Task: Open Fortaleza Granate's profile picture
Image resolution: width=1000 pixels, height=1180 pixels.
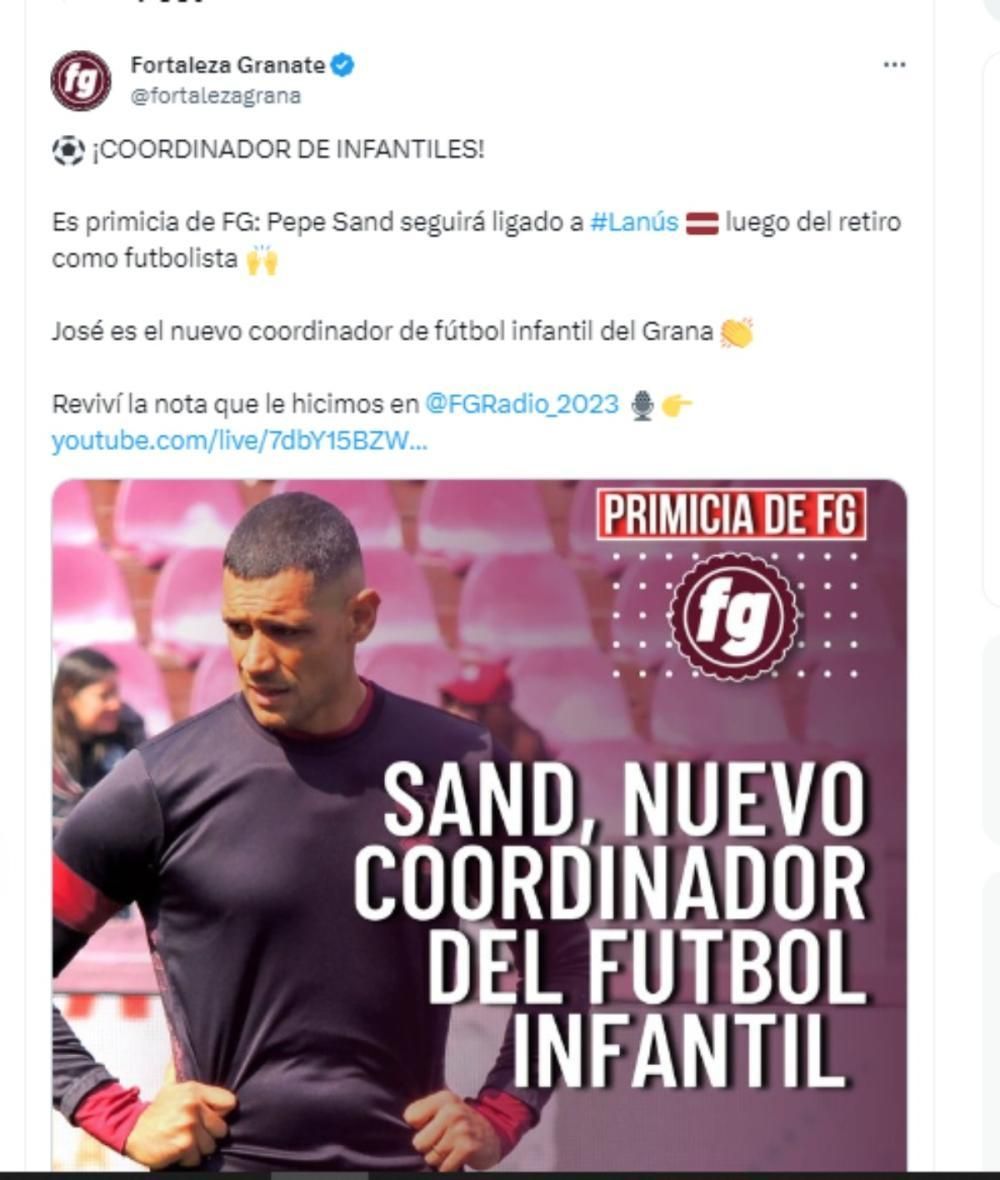Action: [x=81, y=81]
